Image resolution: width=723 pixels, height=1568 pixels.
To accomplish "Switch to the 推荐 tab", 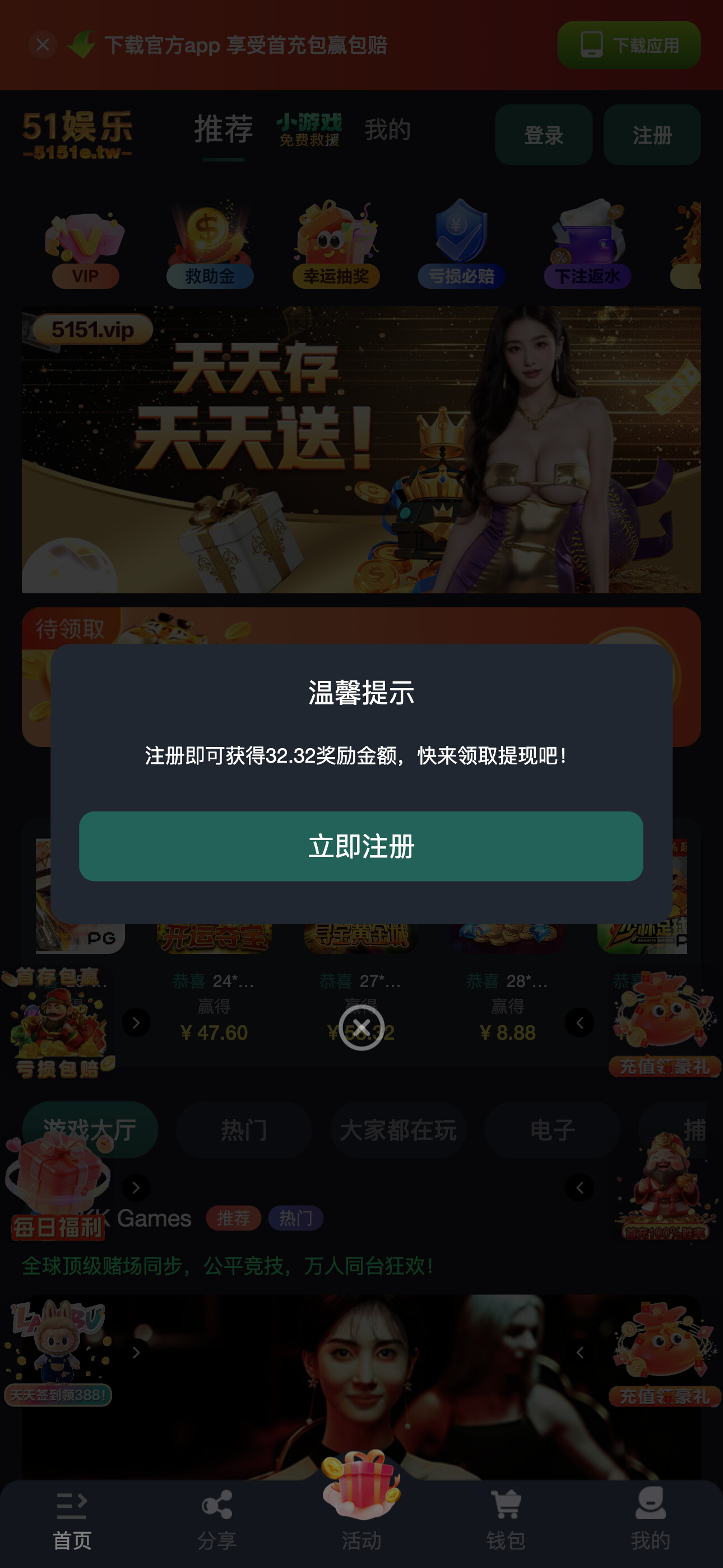I will [224, 130].
